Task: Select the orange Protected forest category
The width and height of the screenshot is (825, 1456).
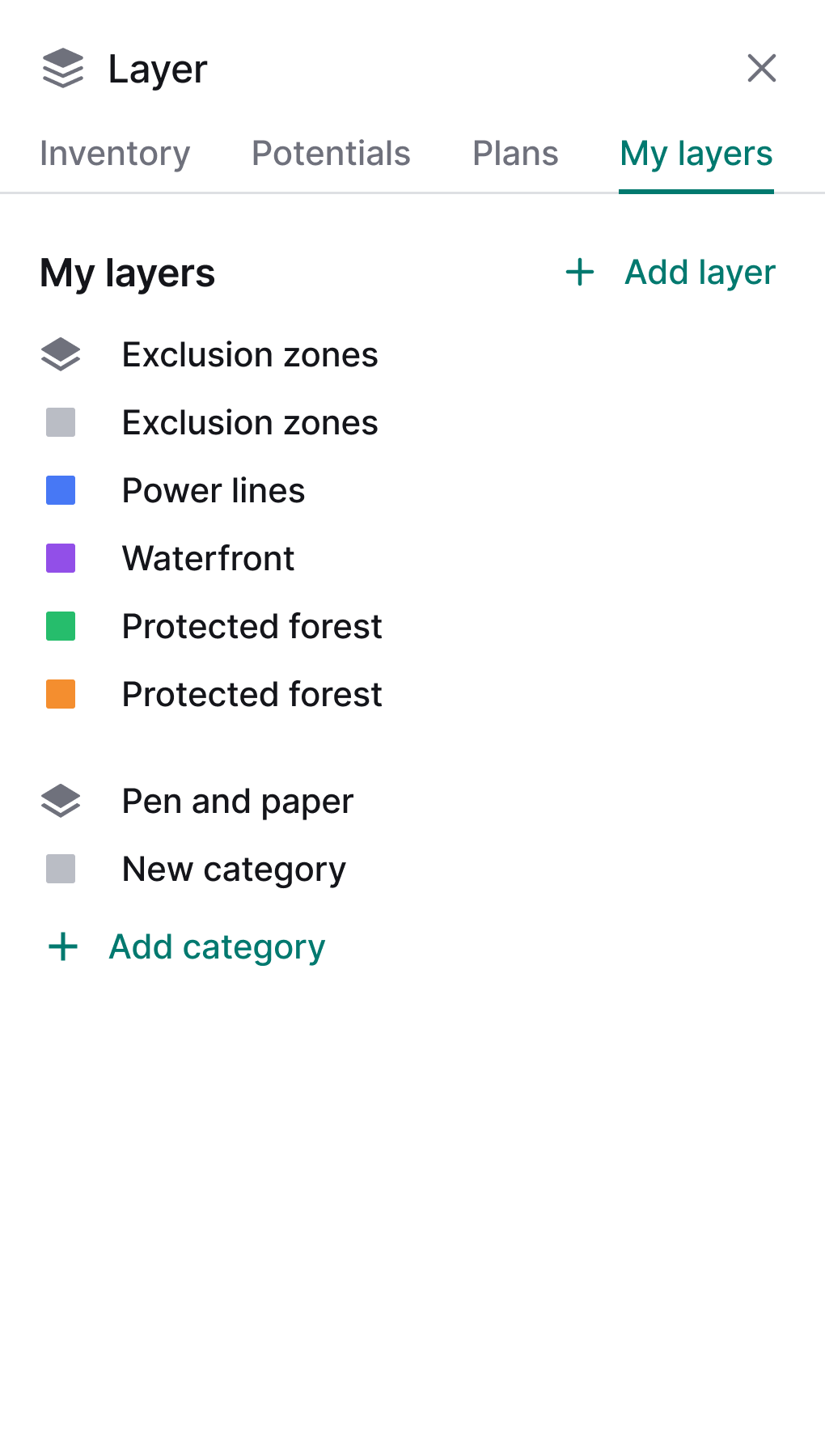Action: [x=252, y=695]
